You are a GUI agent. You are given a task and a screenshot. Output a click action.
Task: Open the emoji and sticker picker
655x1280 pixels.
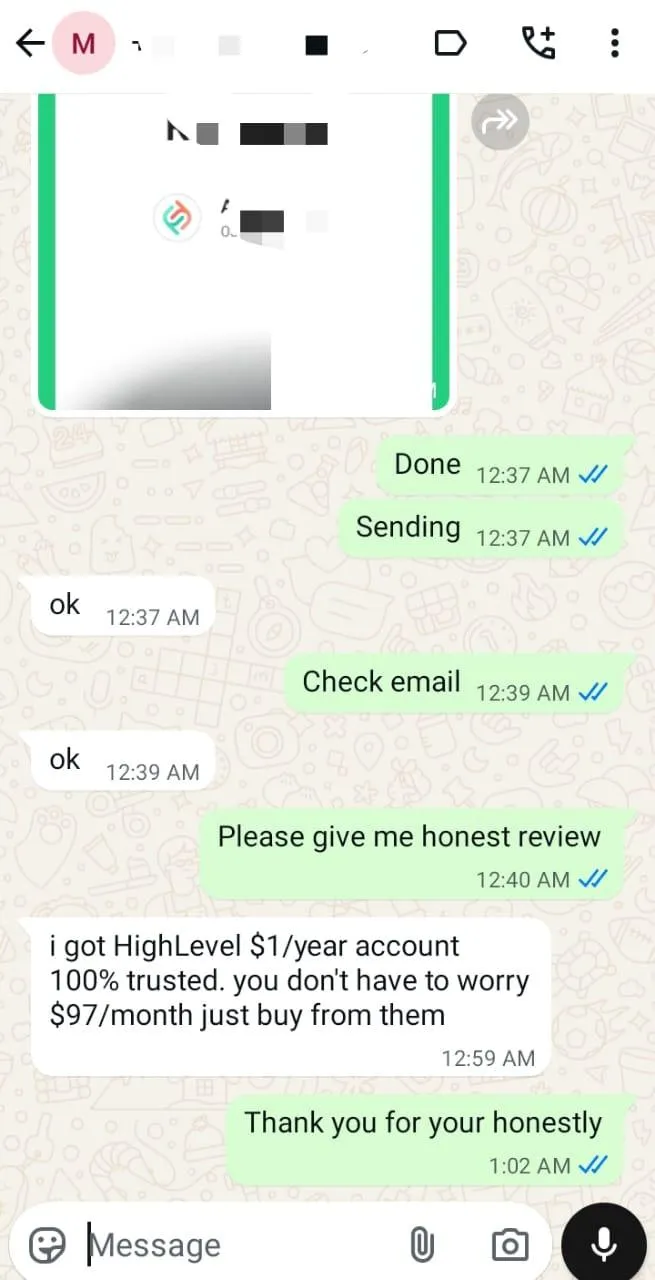46,1245
